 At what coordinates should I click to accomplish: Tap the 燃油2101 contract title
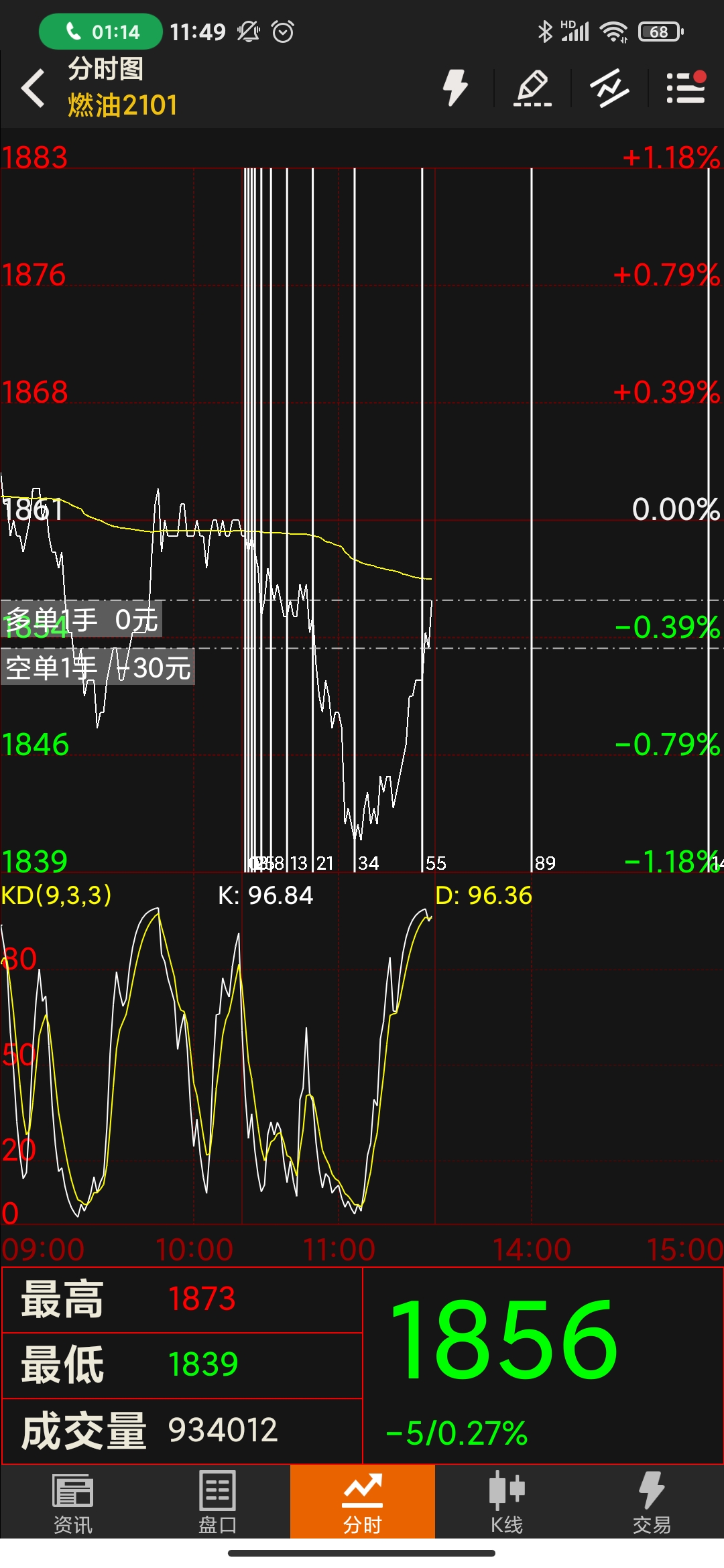pos(123,105)
